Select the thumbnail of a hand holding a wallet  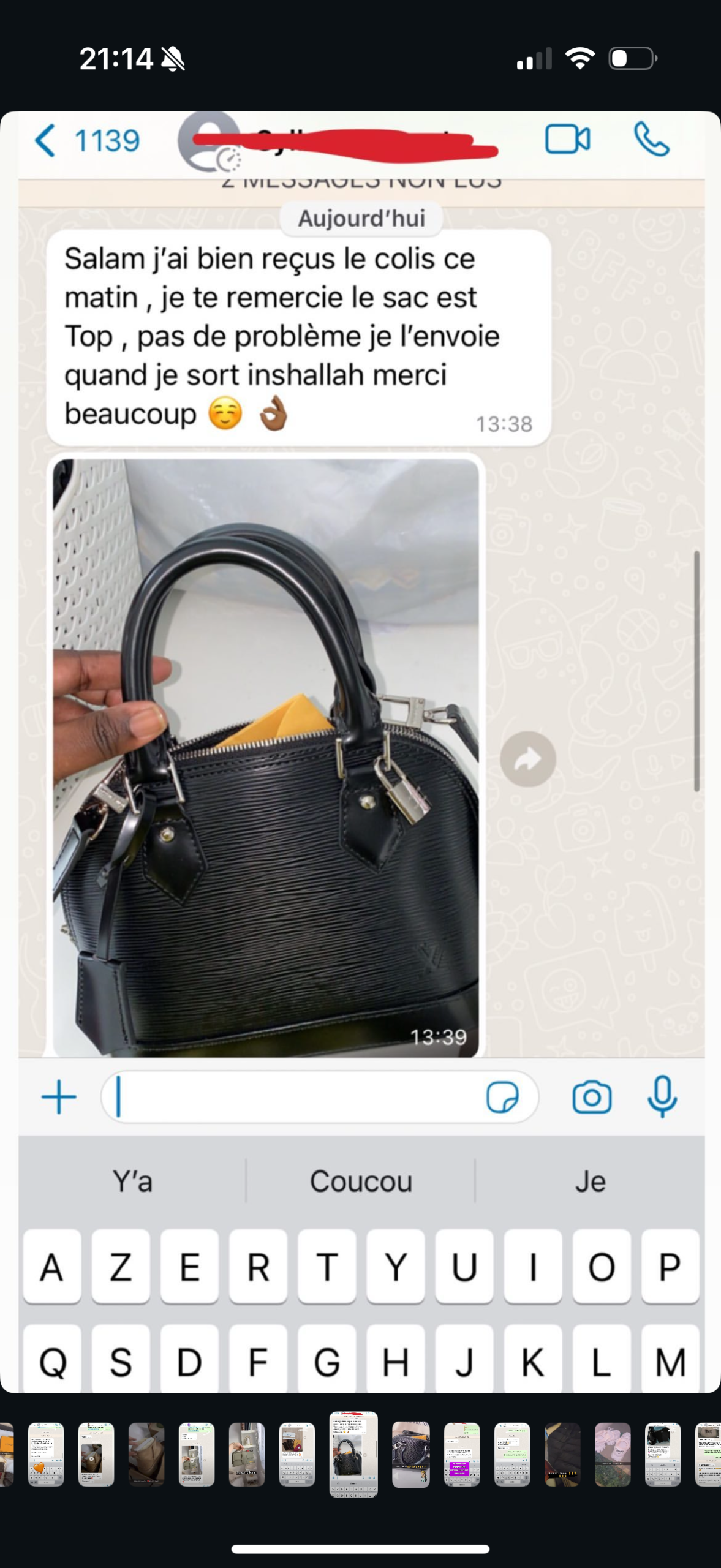point(247,1454)
